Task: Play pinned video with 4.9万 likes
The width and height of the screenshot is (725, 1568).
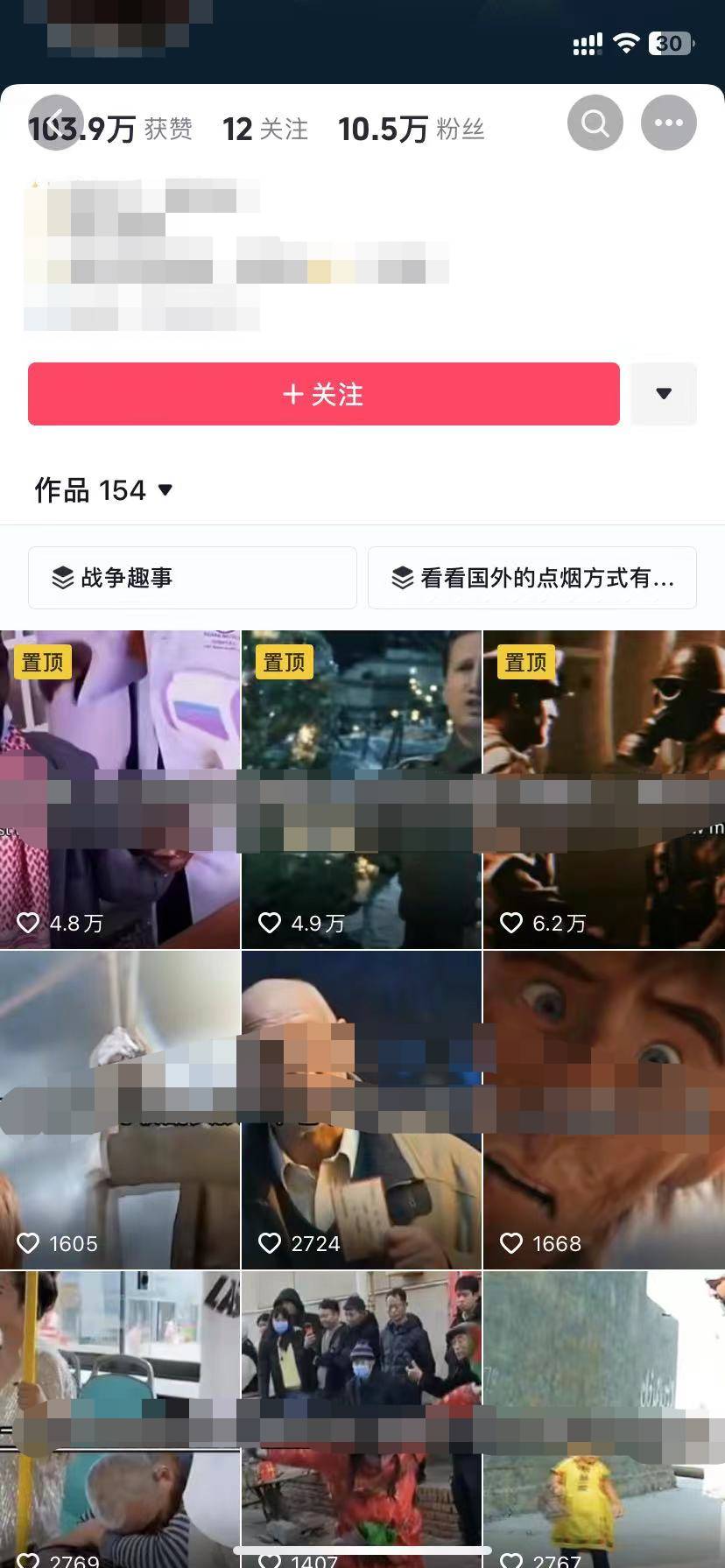Action: tap(362, 789)
